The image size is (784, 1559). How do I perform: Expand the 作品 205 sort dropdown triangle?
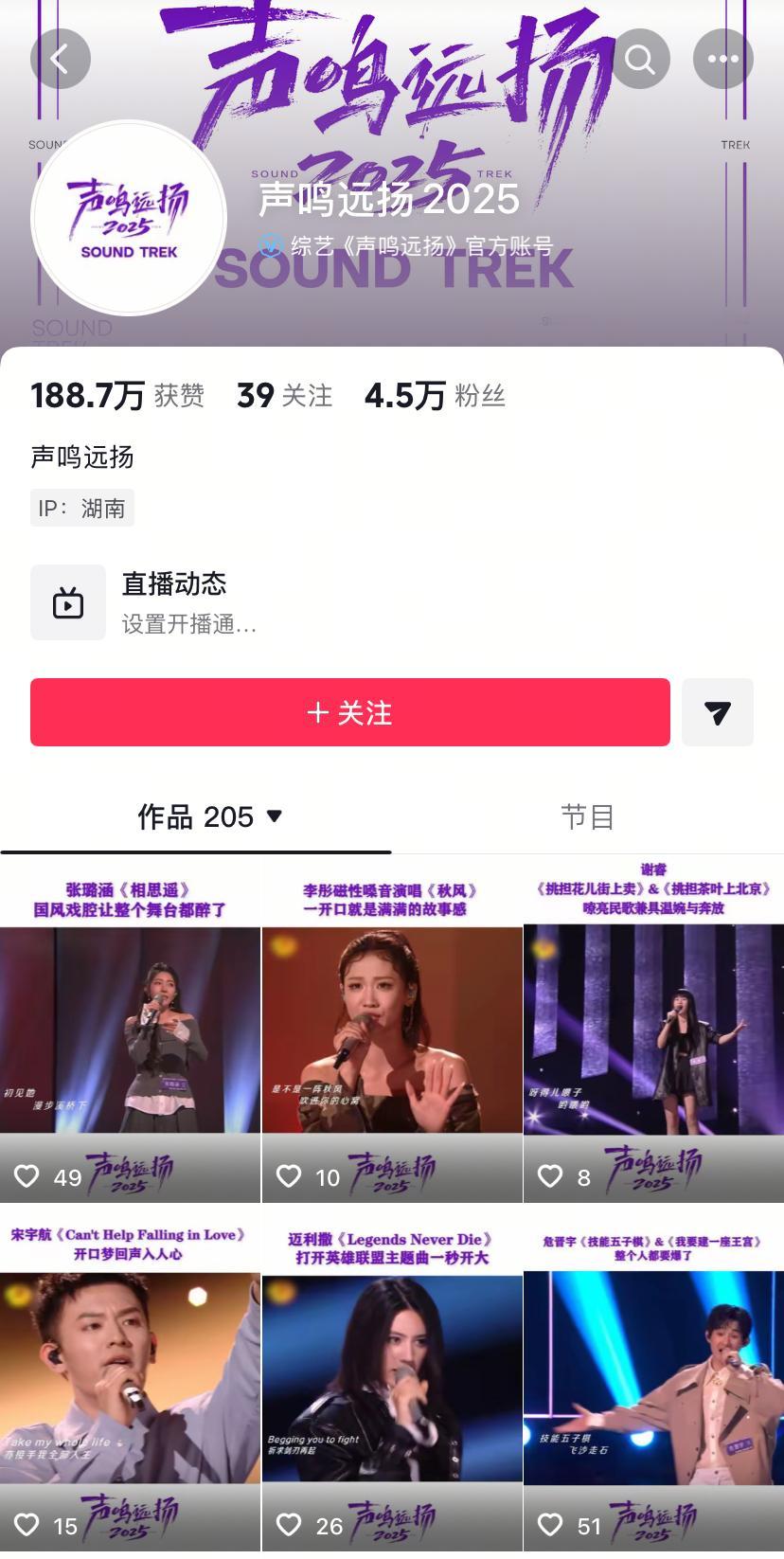click(276, 816)
